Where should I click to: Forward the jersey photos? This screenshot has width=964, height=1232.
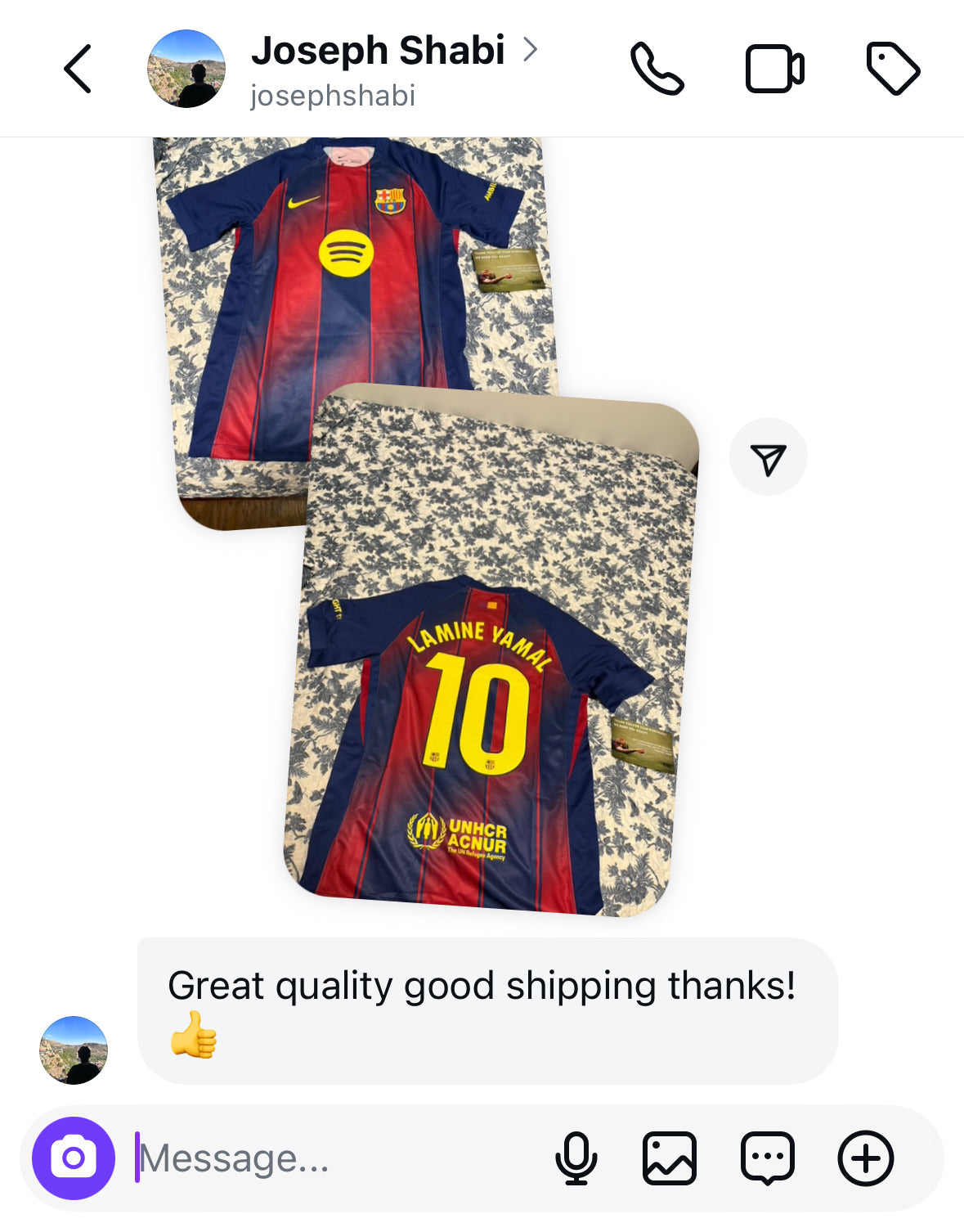pos(768,457)
